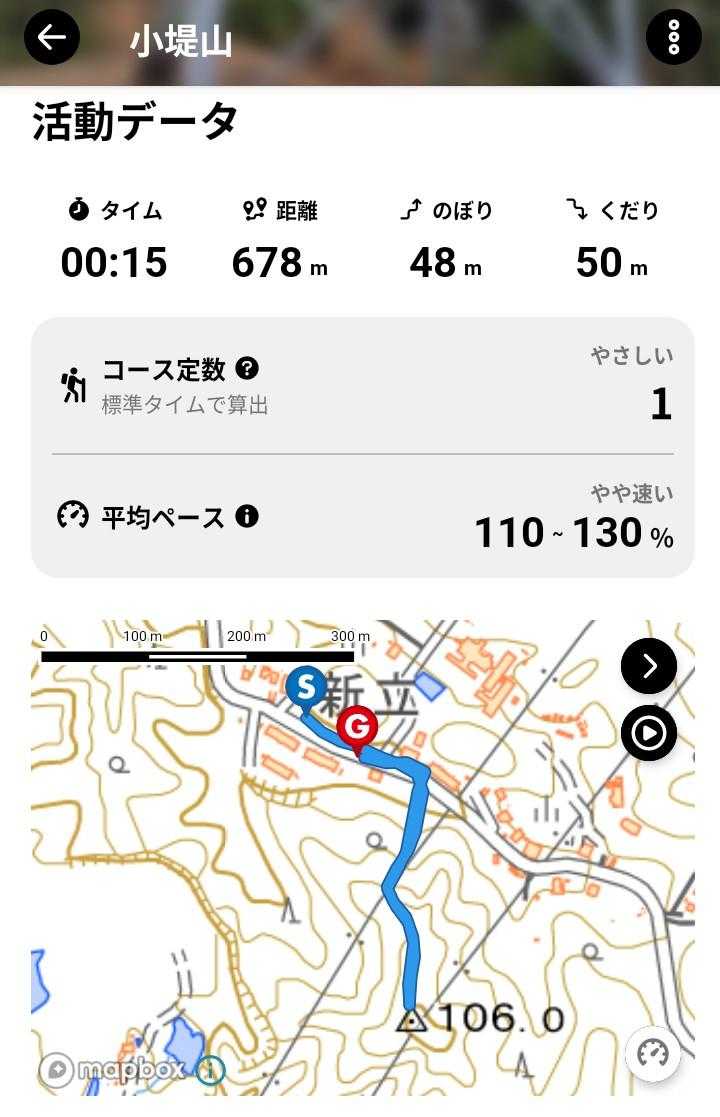720x1117 pixels.
Task: Show info about 平均ペース
Action: point(247,516)
